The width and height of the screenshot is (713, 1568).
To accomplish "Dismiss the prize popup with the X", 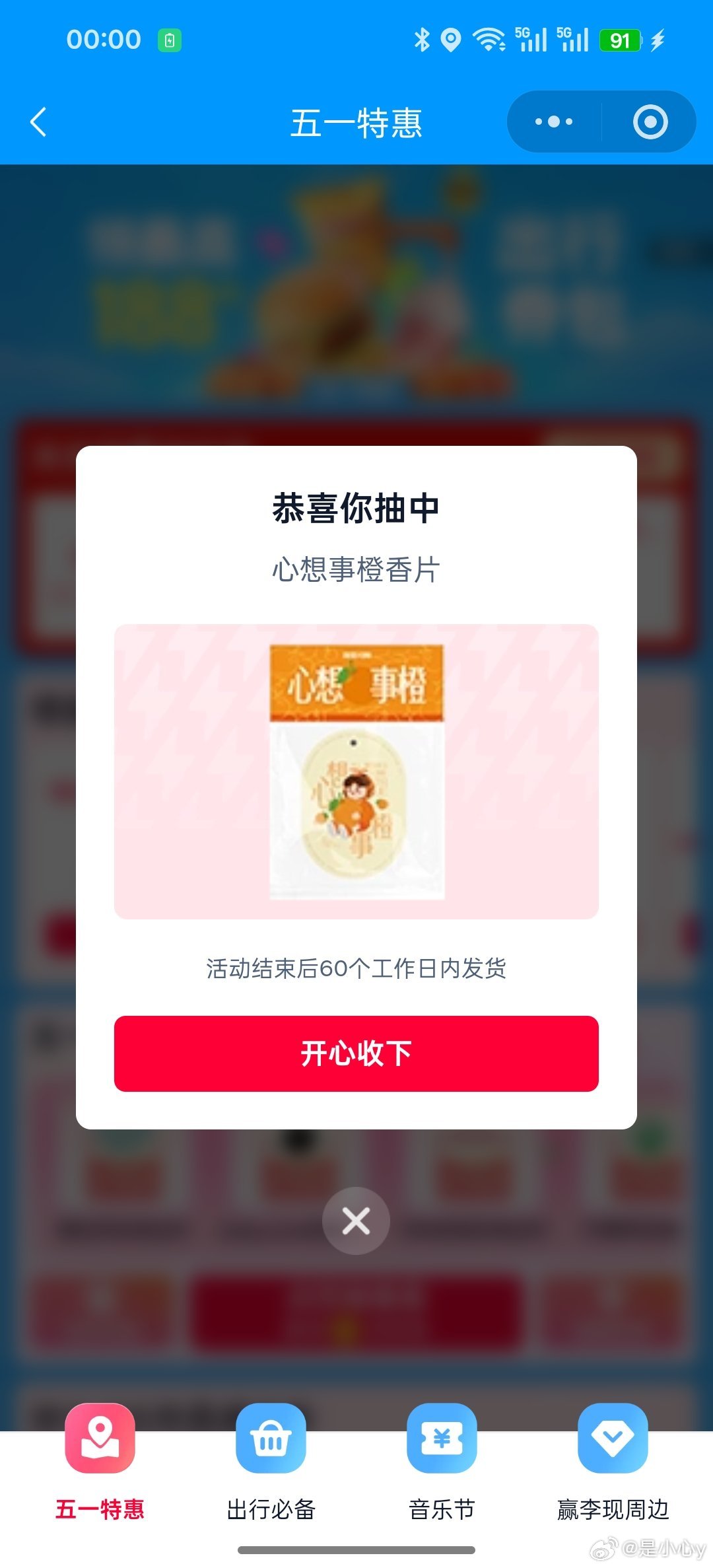I will click(x=356, y=1221).
